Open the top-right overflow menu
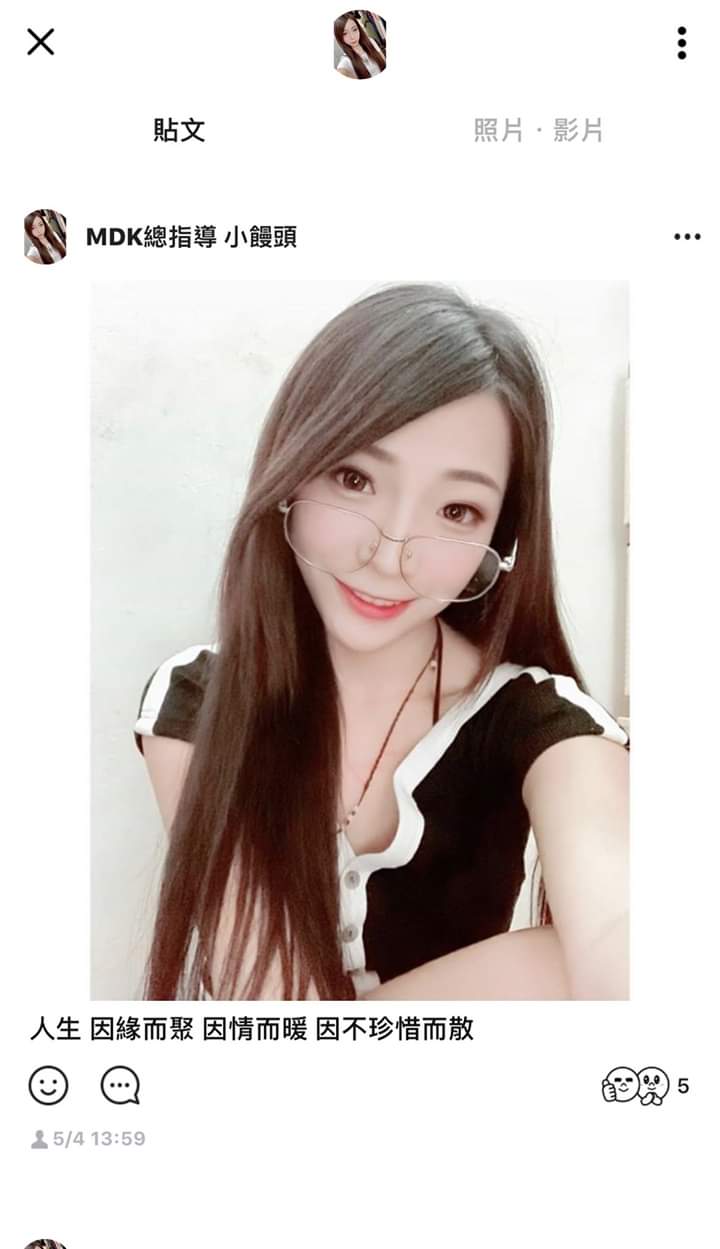Viewport: 720px width, 1249px height. pos(681,43)
